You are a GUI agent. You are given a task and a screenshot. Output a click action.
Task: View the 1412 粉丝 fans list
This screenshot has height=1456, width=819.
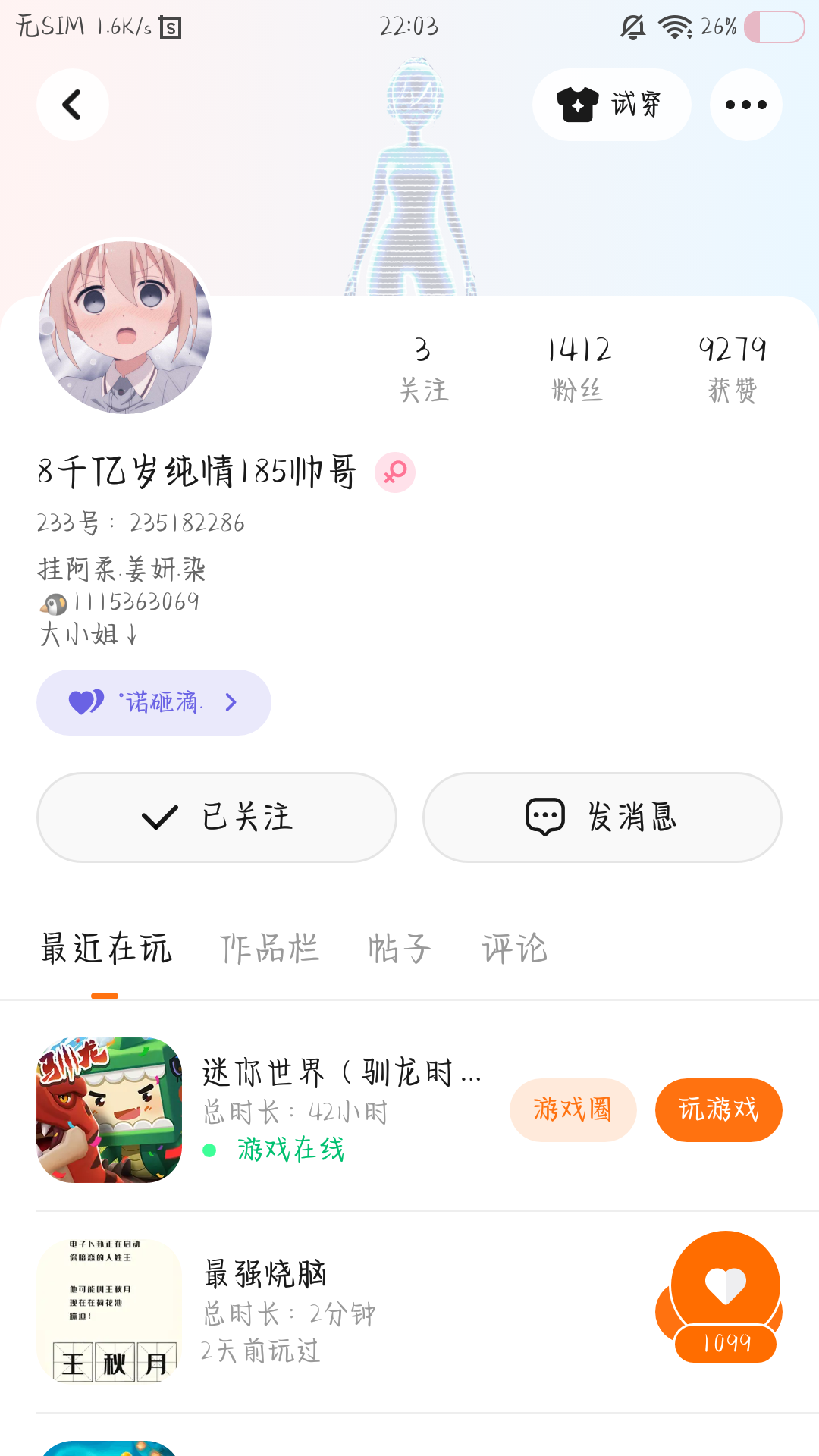(x=578, y=369)
